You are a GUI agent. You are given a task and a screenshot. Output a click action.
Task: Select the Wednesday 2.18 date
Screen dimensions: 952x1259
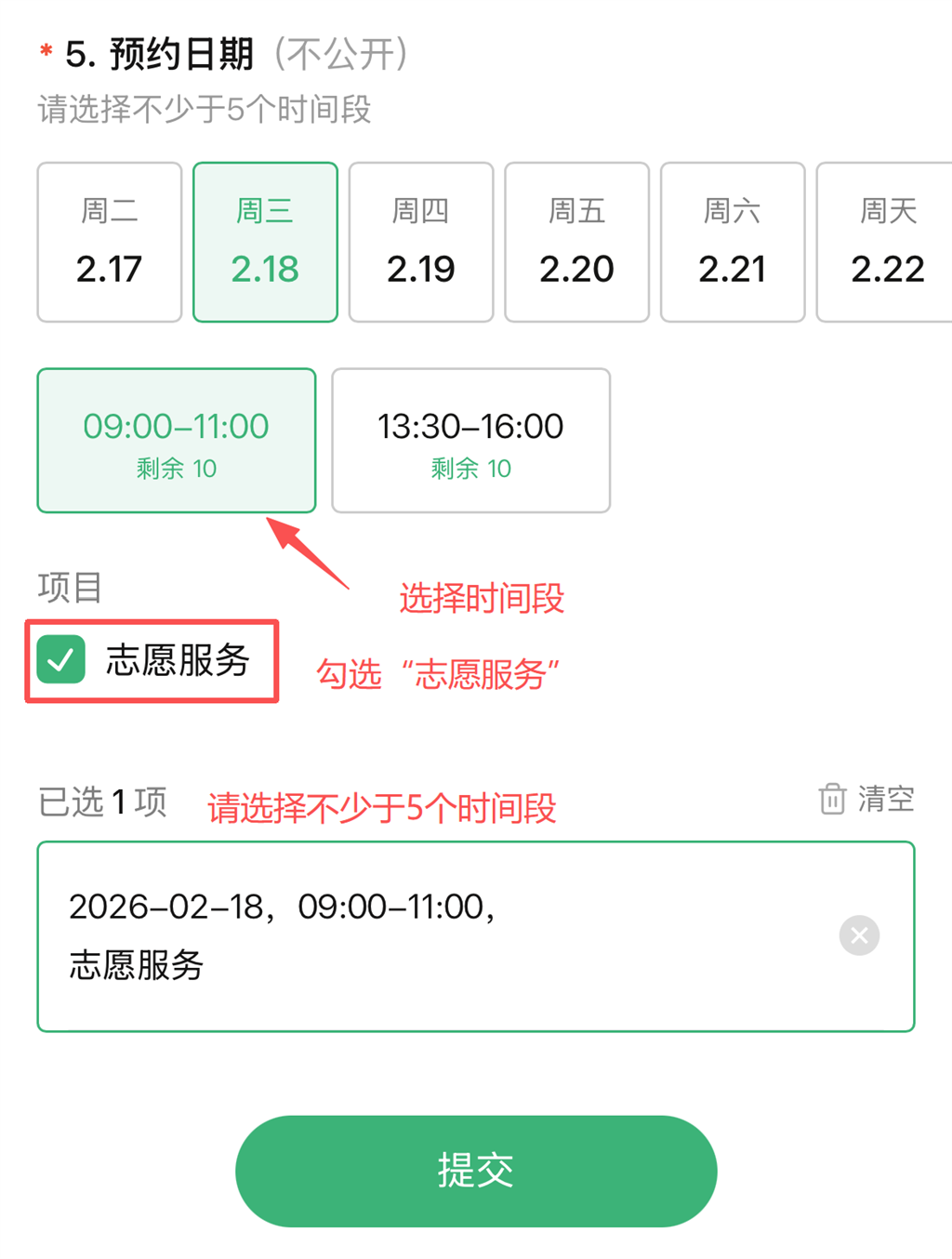[x=265, y=242]
